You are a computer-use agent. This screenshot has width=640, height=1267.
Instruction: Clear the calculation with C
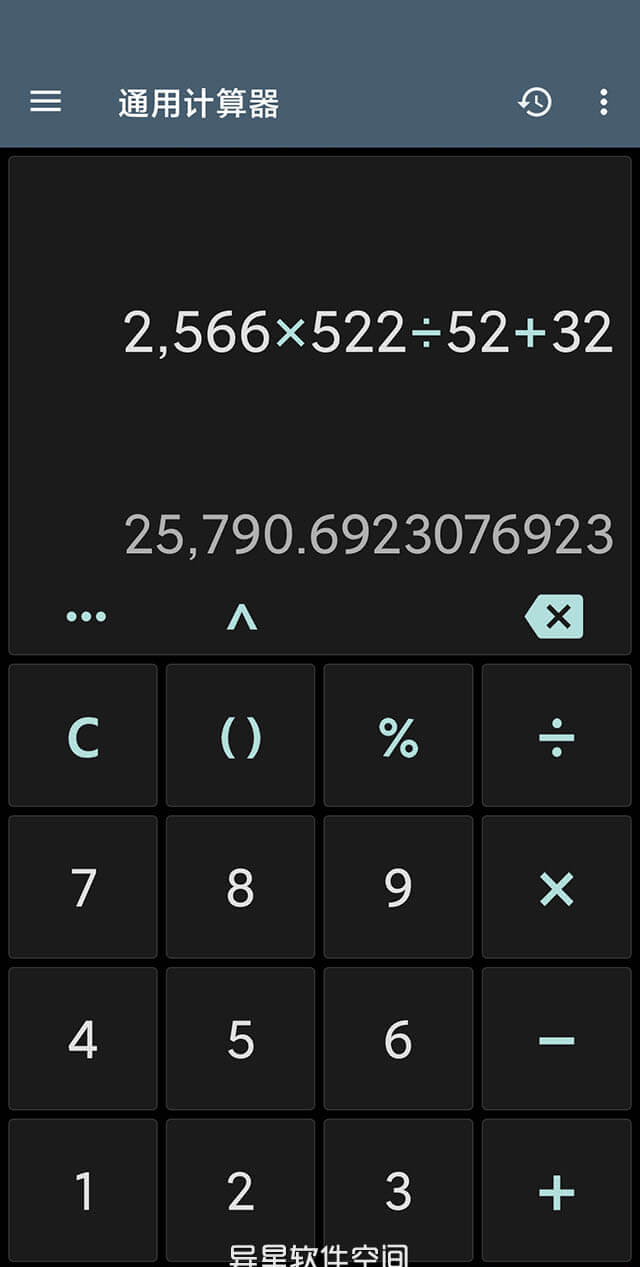83,736
